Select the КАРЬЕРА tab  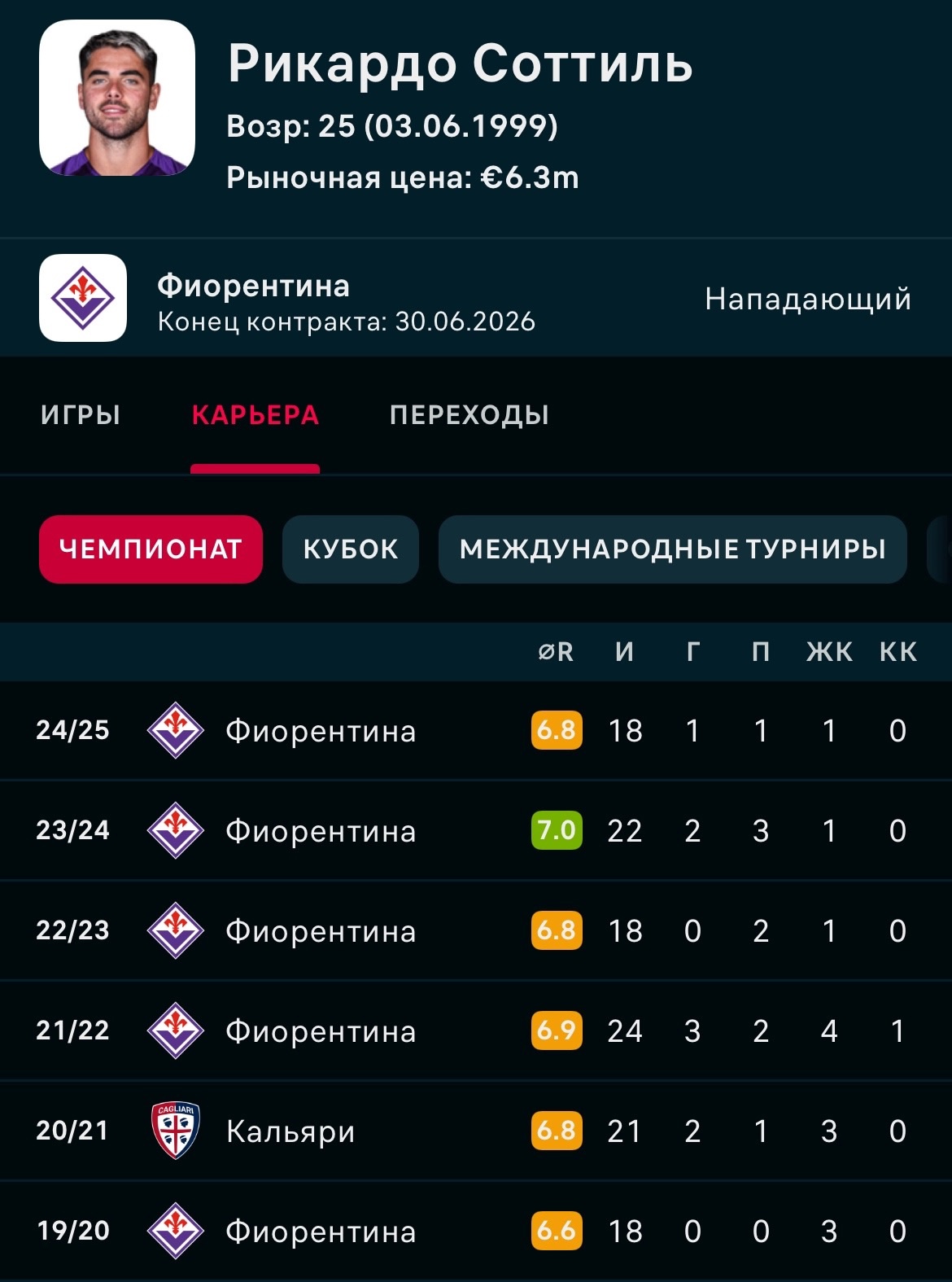coord(255,415)
